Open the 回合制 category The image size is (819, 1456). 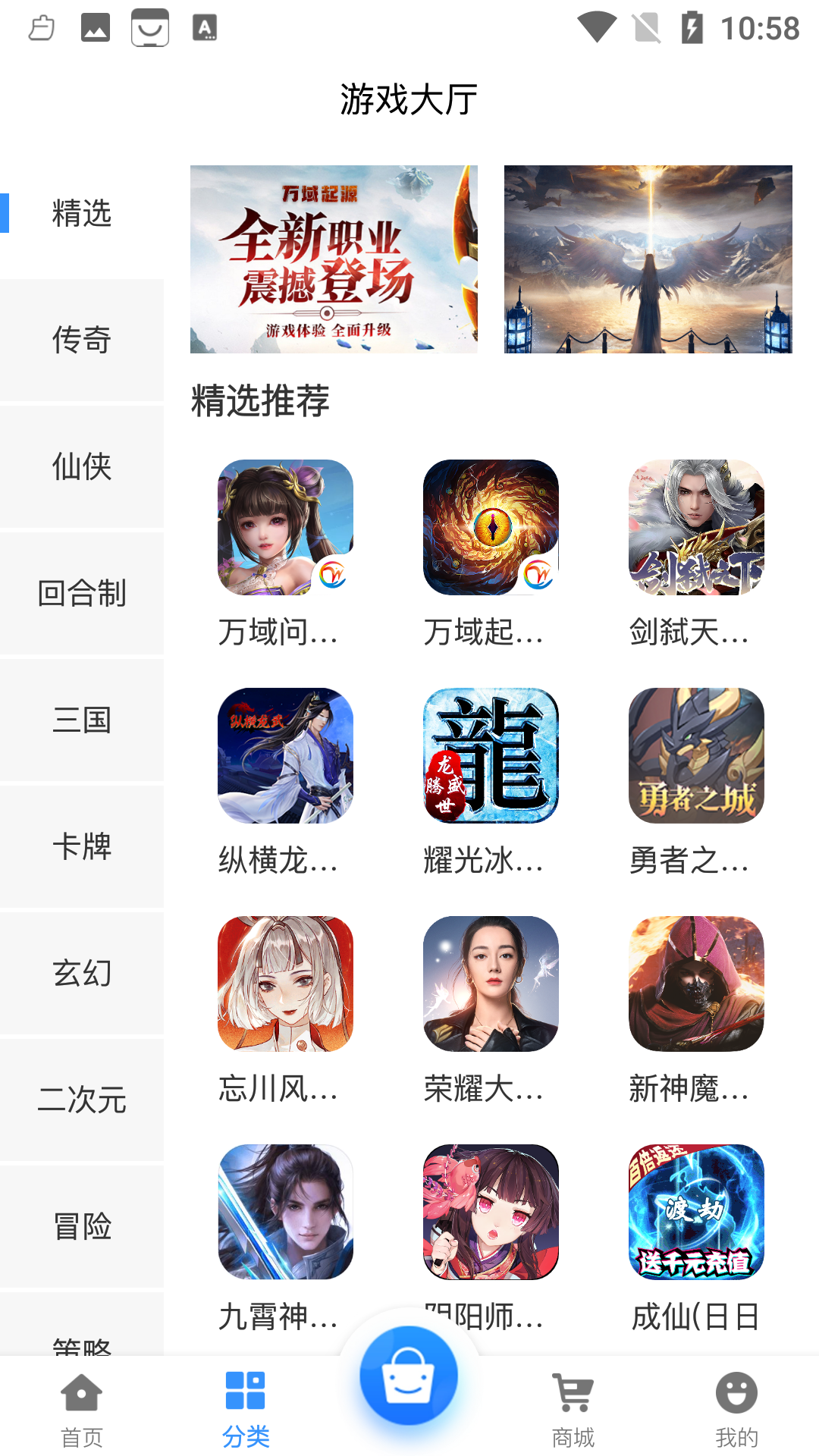coord(82,593)
